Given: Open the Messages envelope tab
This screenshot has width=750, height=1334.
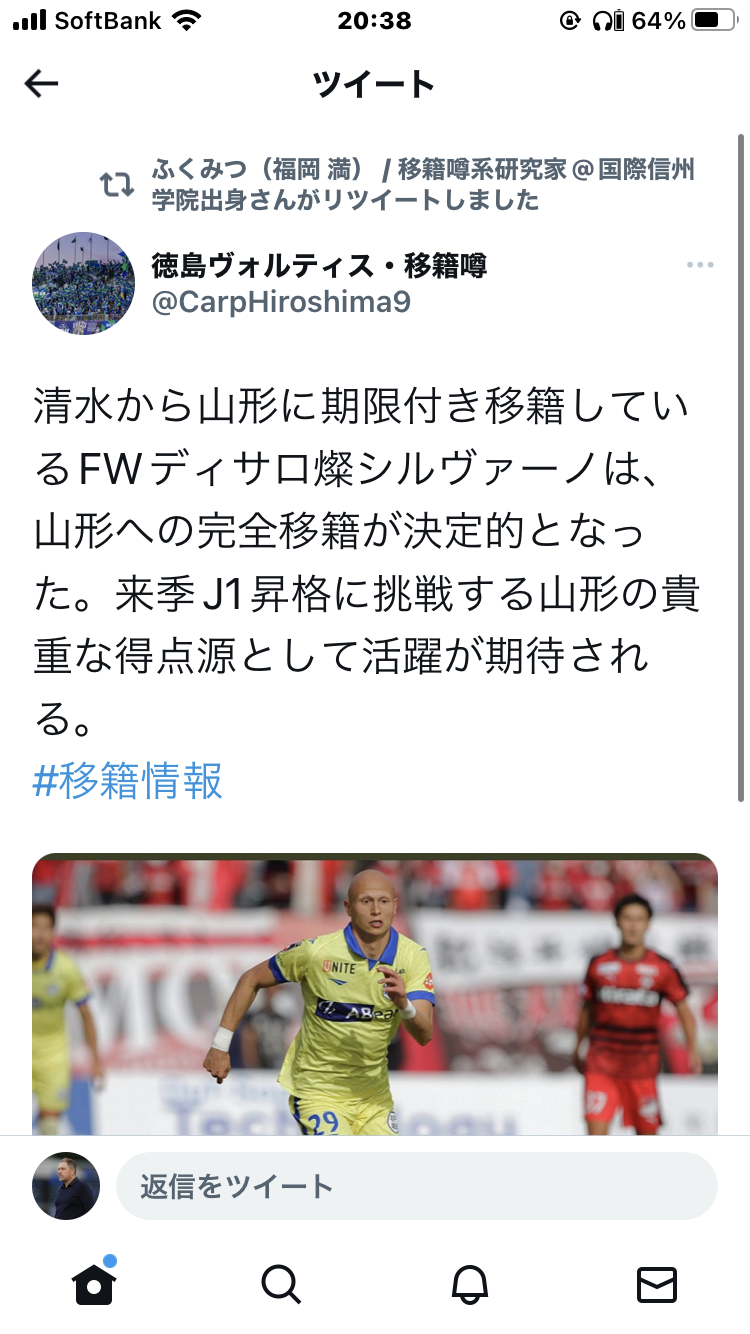Looking at the screenshot, I should (657, 1284).
